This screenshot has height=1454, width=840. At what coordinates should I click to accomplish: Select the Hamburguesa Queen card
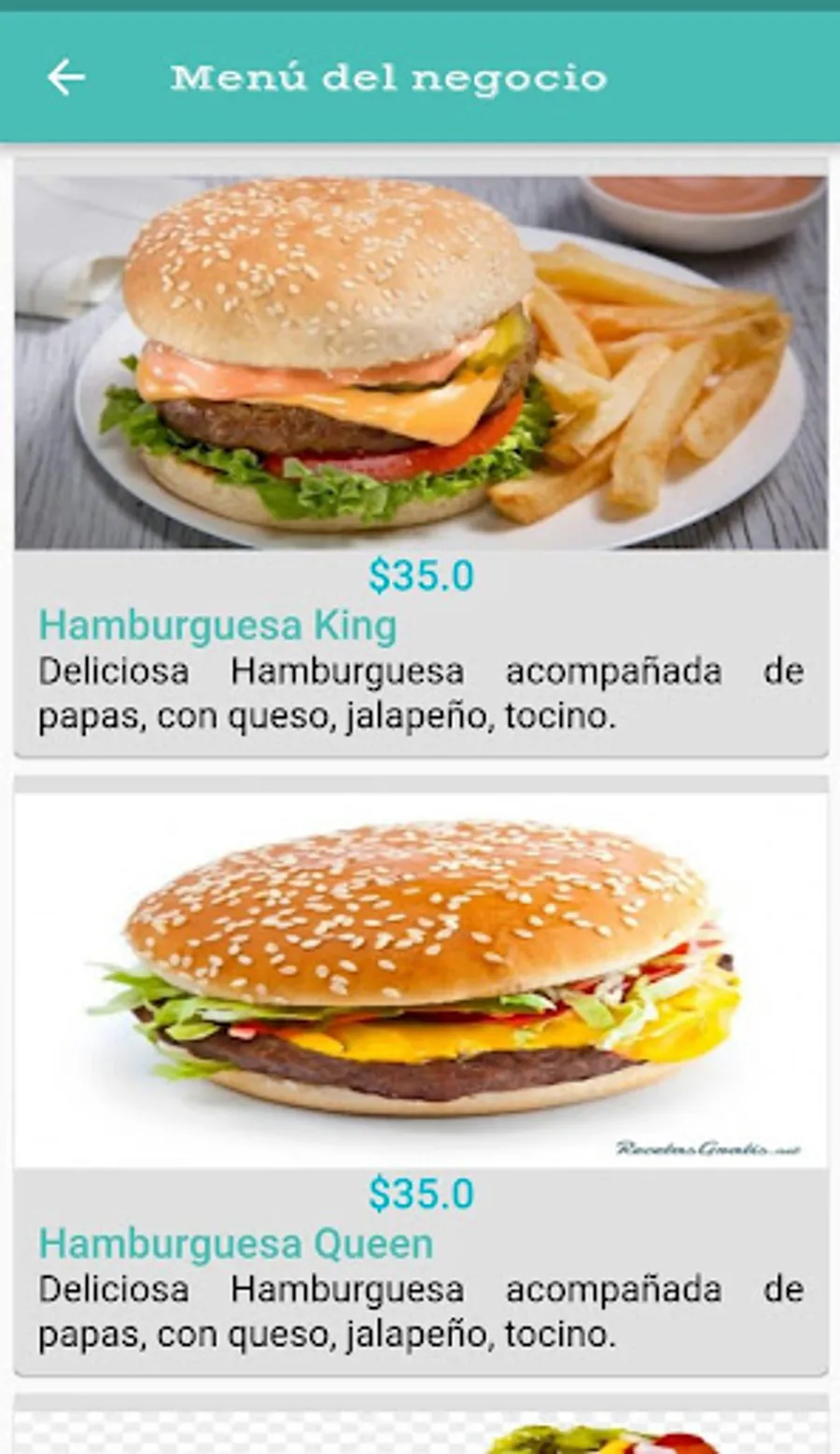(420, 1074)
